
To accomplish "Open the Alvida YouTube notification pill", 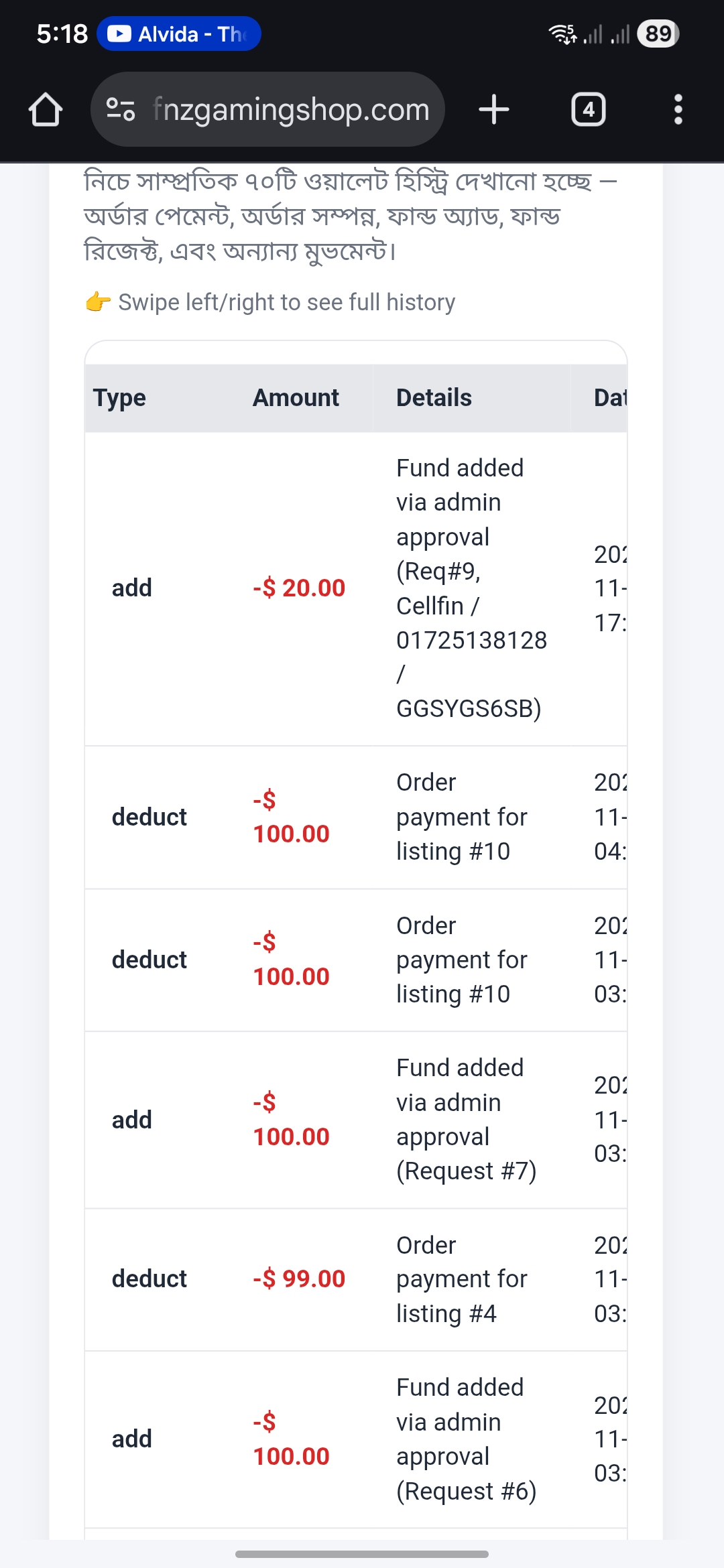I will tap(178, 34).
